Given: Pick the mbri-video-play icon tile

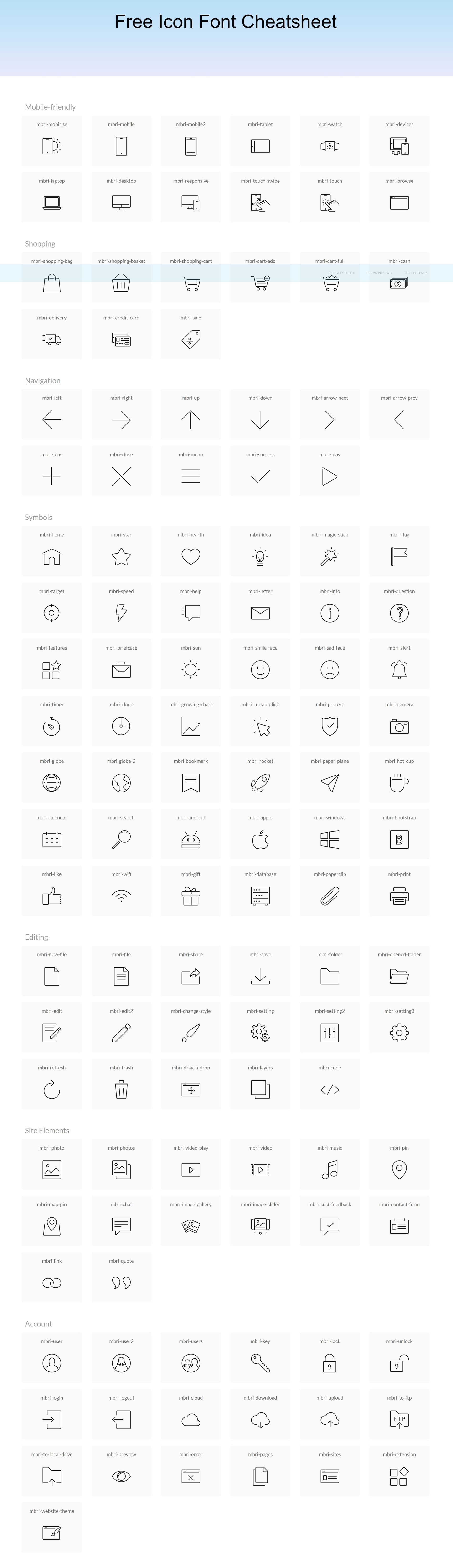Looking at the screenshot, I should (191, 1165).
